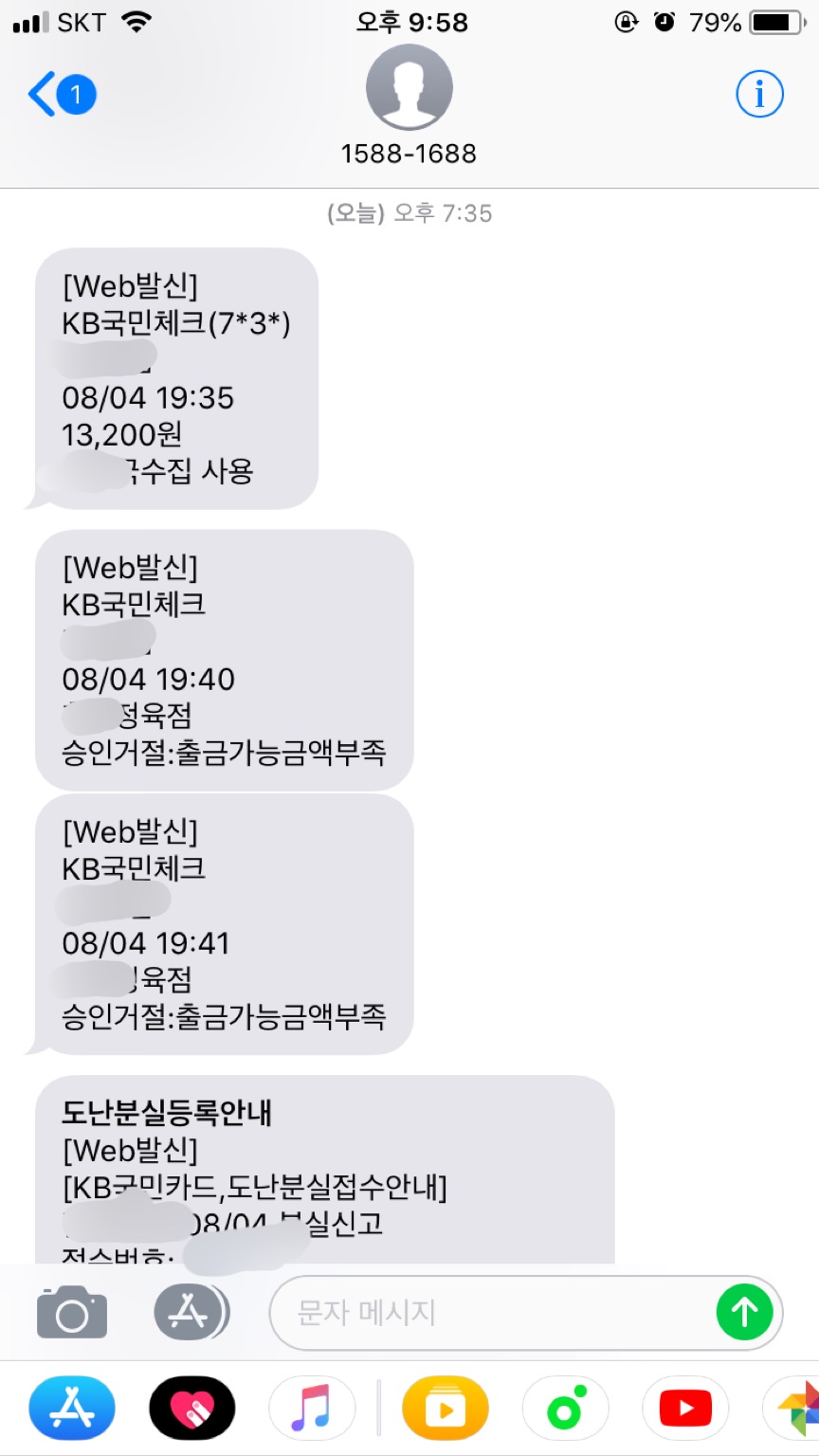Send the message with green arrow

click(744, 1313)
